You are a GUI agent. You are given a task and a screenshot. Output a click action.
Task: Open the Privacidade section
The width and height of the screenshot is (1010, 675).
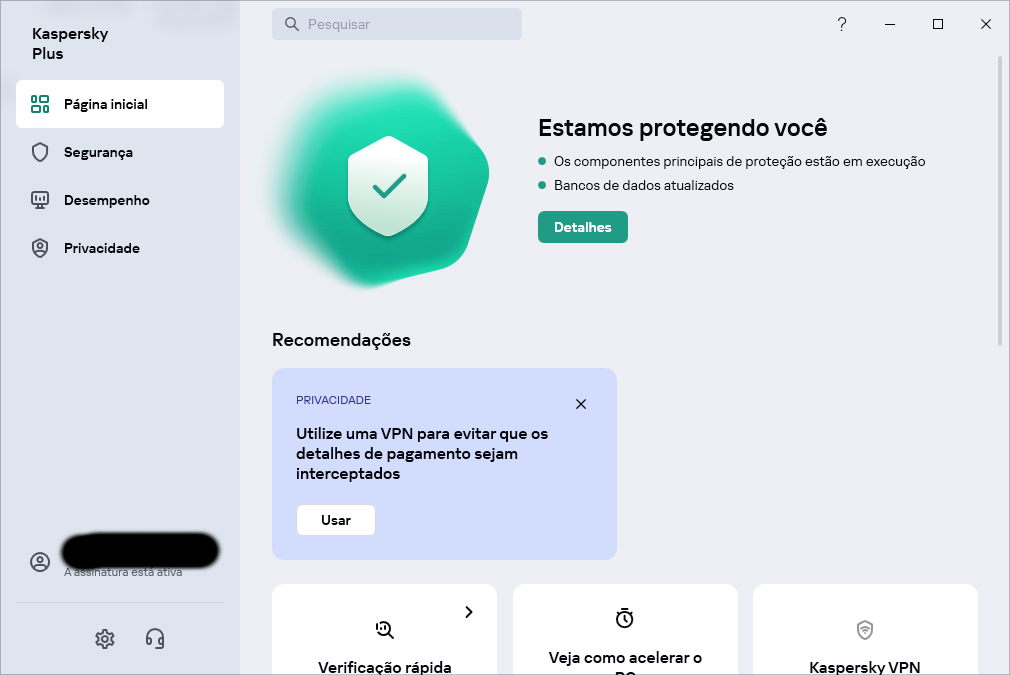click(x=101, y=248)
